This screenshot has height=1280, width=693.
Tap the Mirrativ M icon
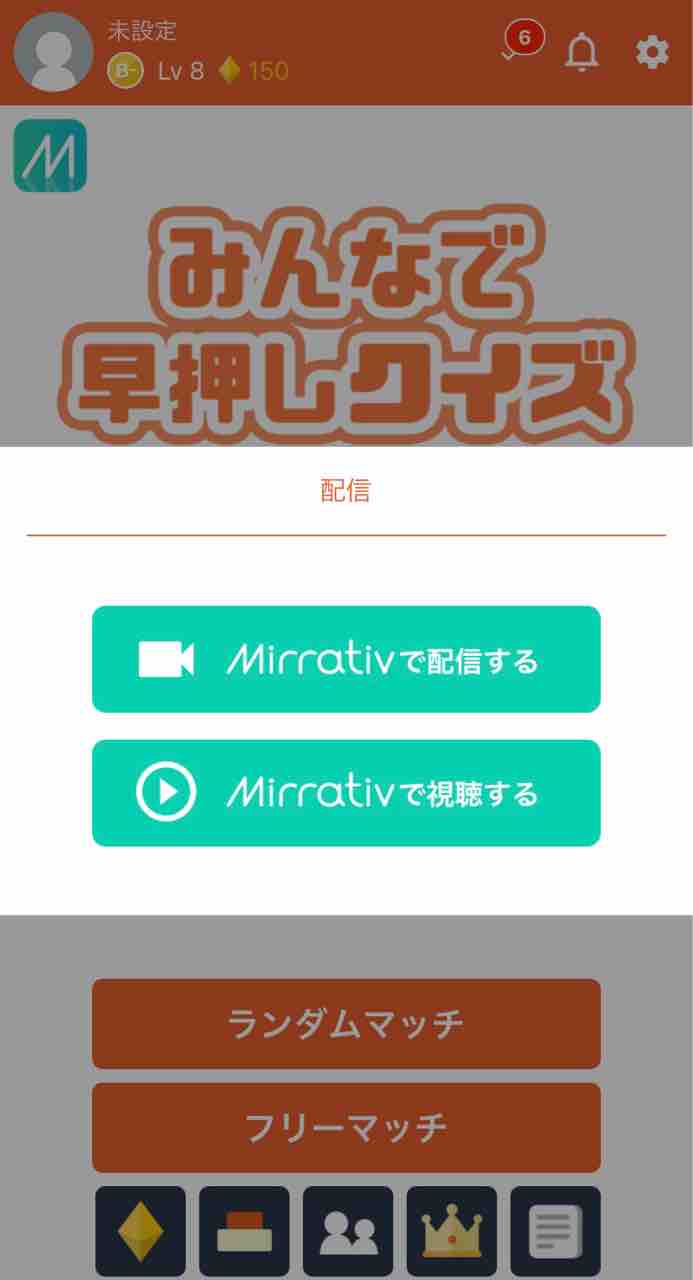tap(50, 156)
